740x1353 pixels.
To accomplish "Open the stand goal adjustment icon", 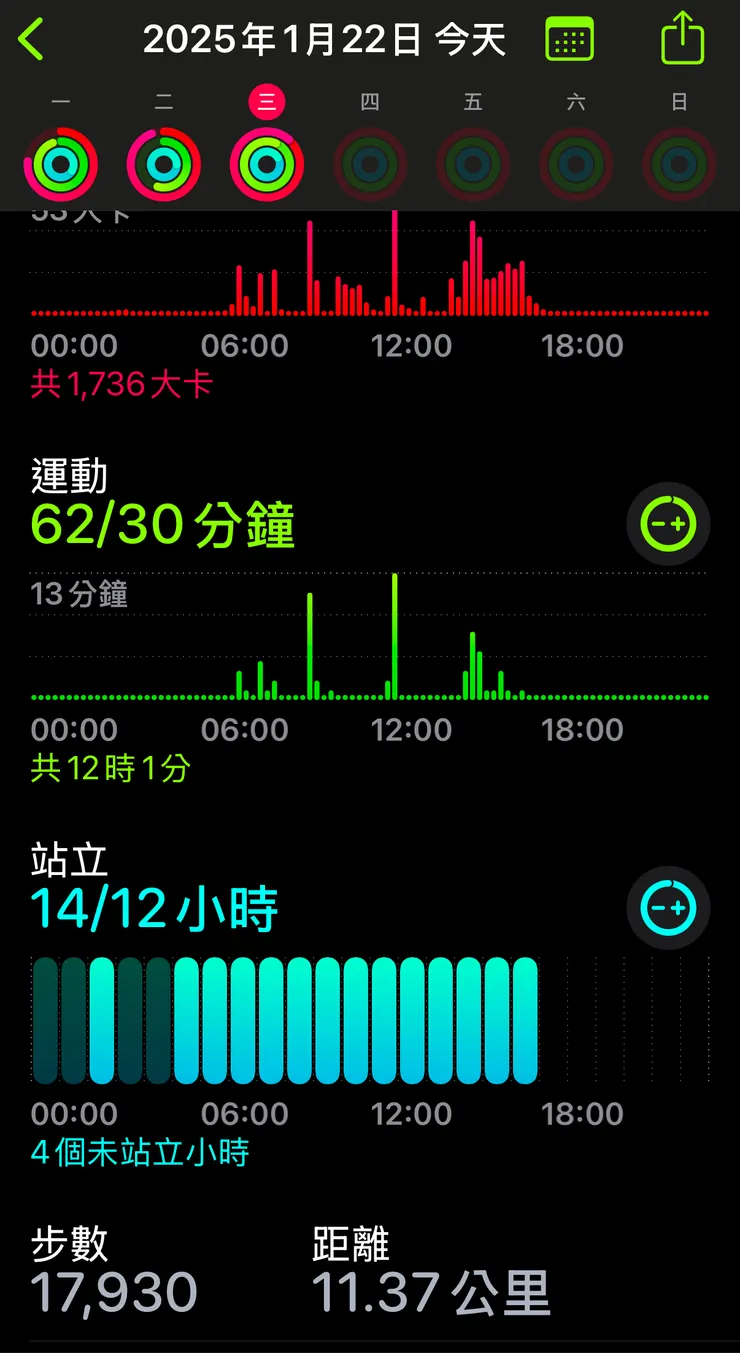I will pos(668,907).
